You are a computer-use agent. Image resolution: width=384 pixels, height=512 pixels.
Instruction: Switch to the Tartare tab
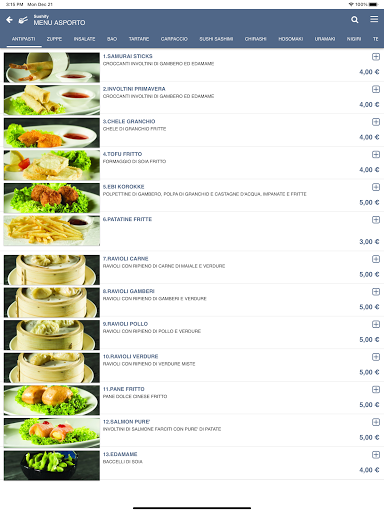pyautogui.click(x=139, y=39)
